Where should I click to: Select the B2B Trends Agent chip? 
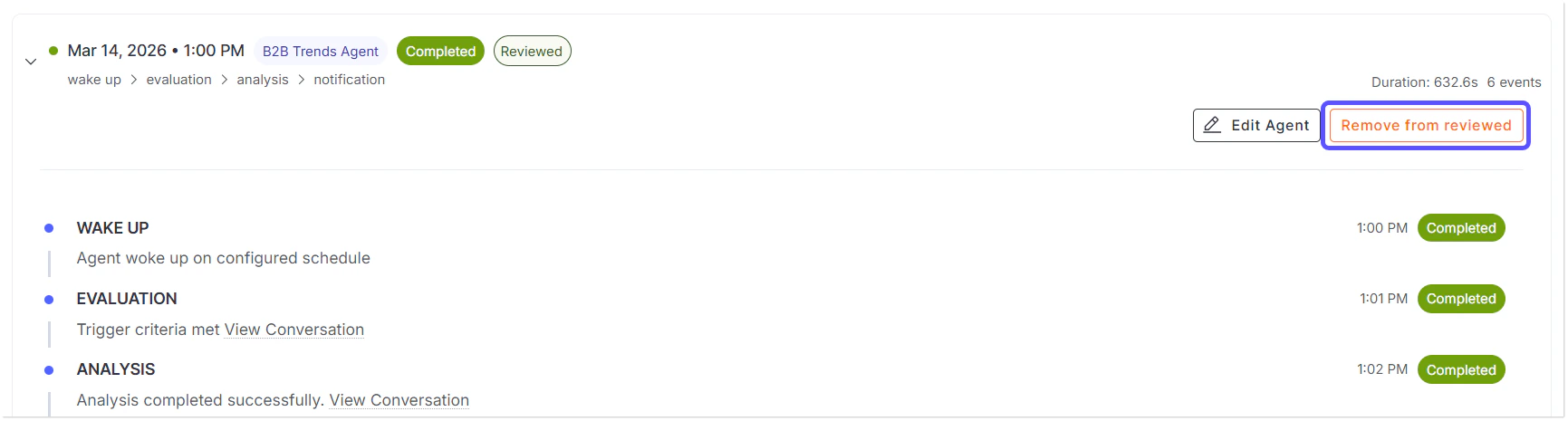pos(321,52)
